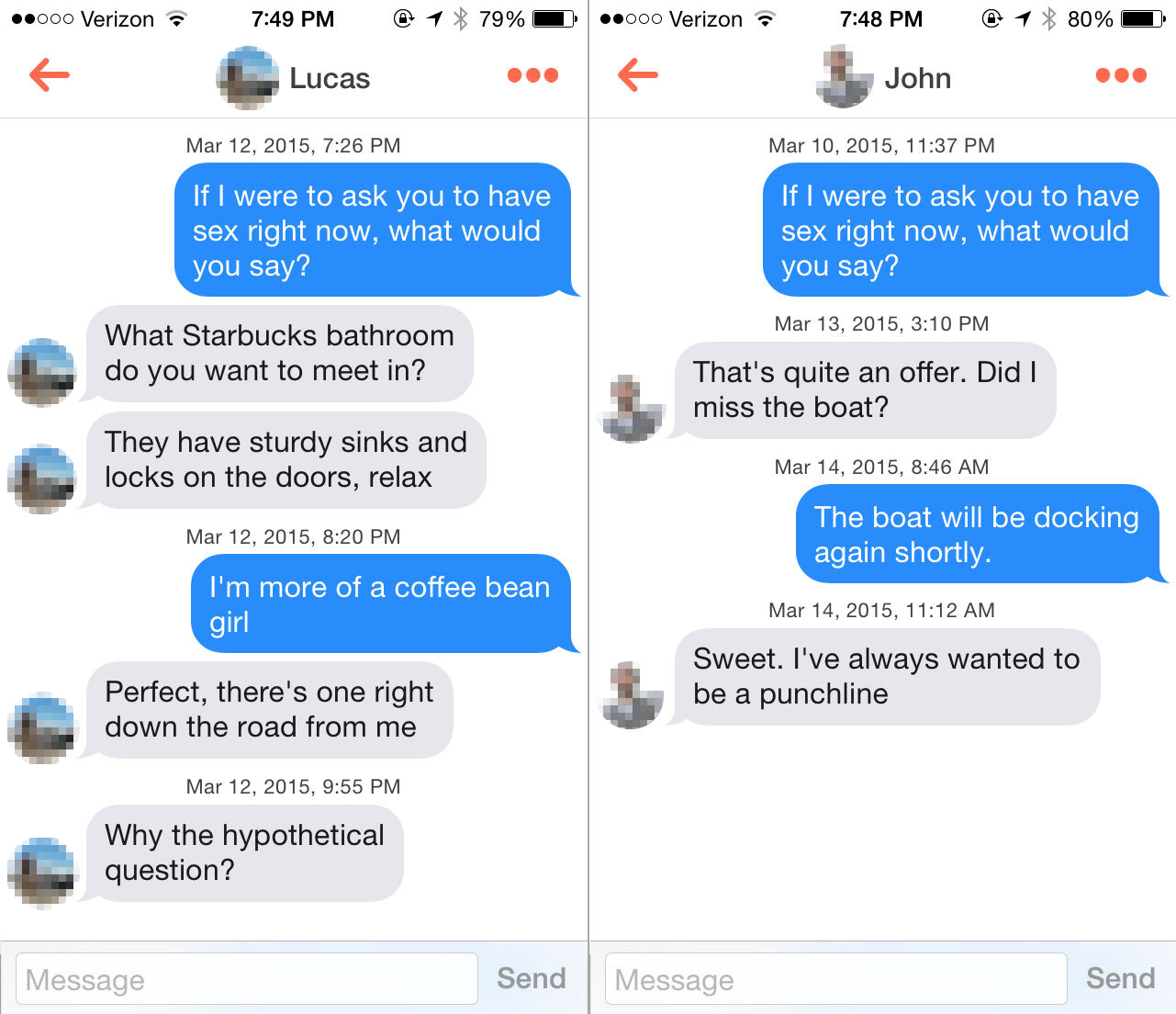Open Lucas's profile from the header avatar
Viewport: 1176px width, 1014px height.
tap(248, 78)
